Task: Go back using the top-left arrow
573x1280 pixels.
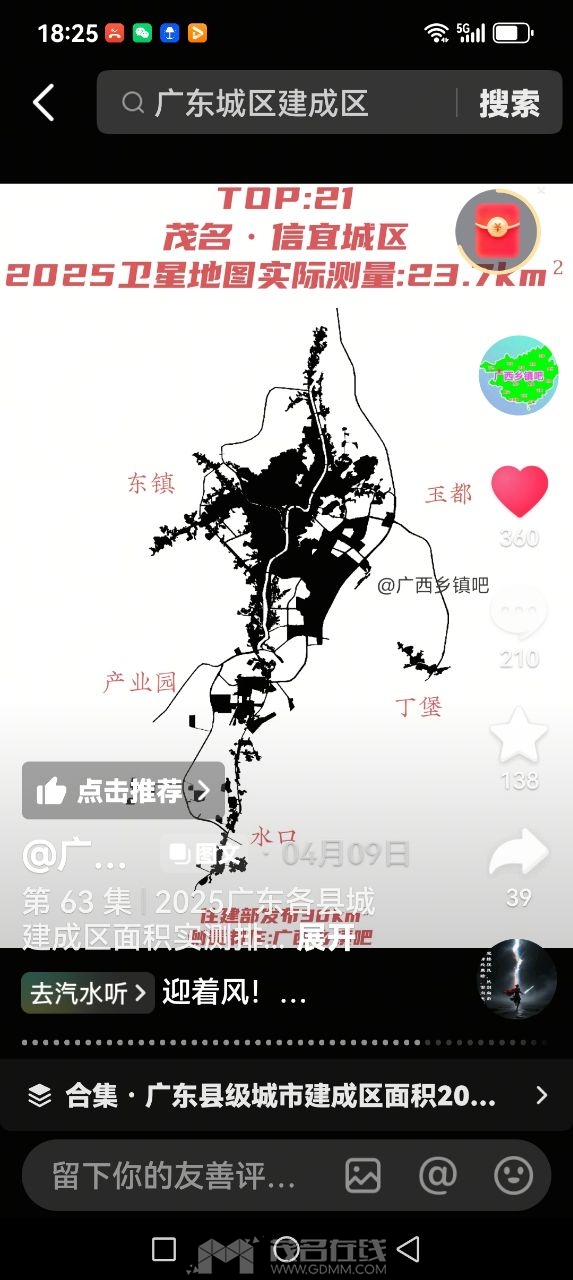Action: click(43, 102)
